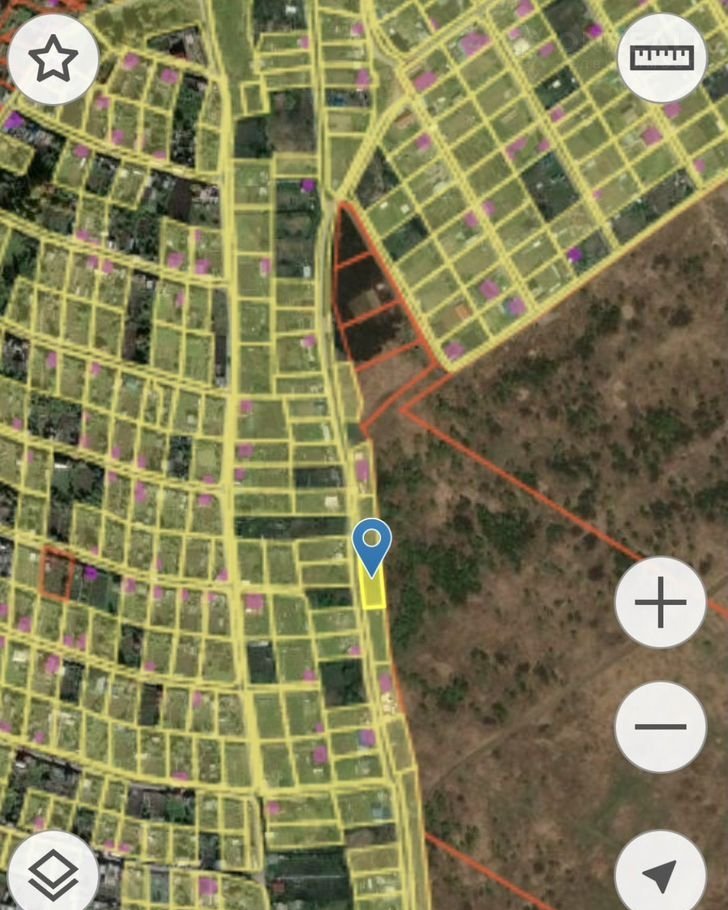Zoom out of the map
Image resolution: width=728 pixels, height=910 pixels.
click(x=660, y=727)
